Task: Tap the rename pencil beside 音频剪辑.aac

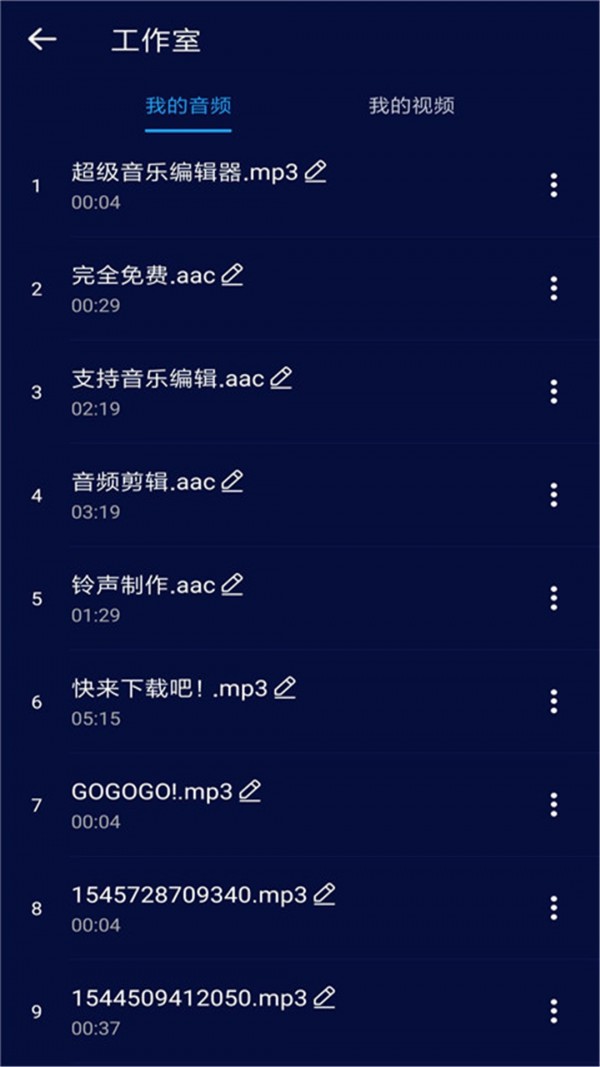Action: pyautogui.click(x=232, y=481)
